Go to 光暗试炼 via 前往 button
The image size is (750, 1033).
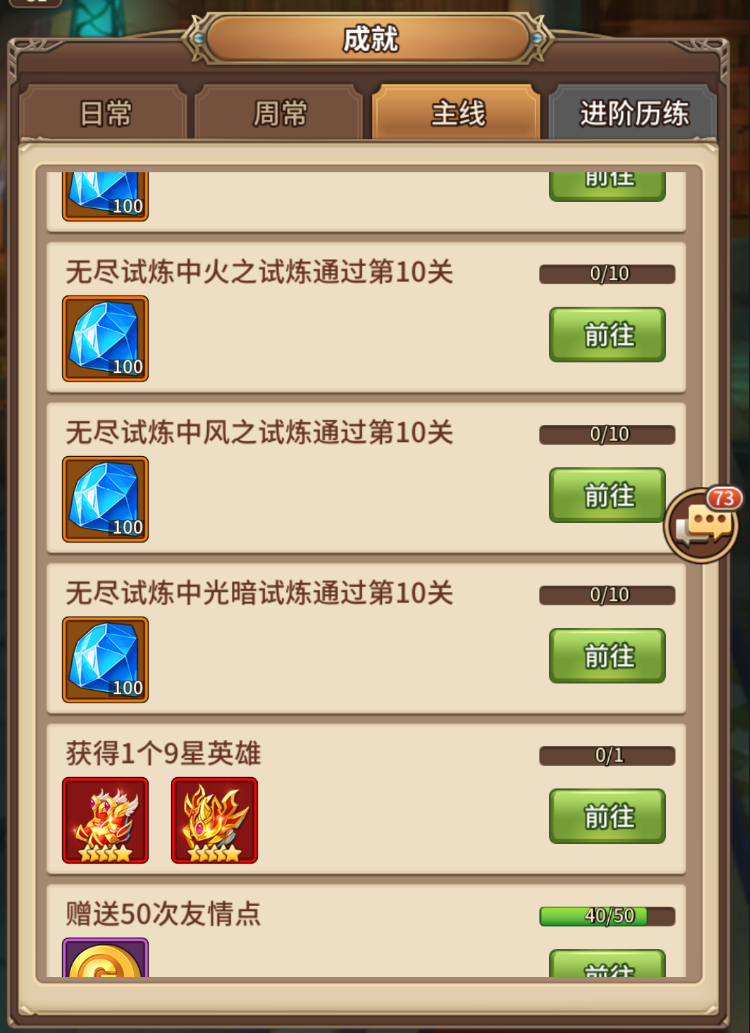pyautogui.click(x=607, y=656)
